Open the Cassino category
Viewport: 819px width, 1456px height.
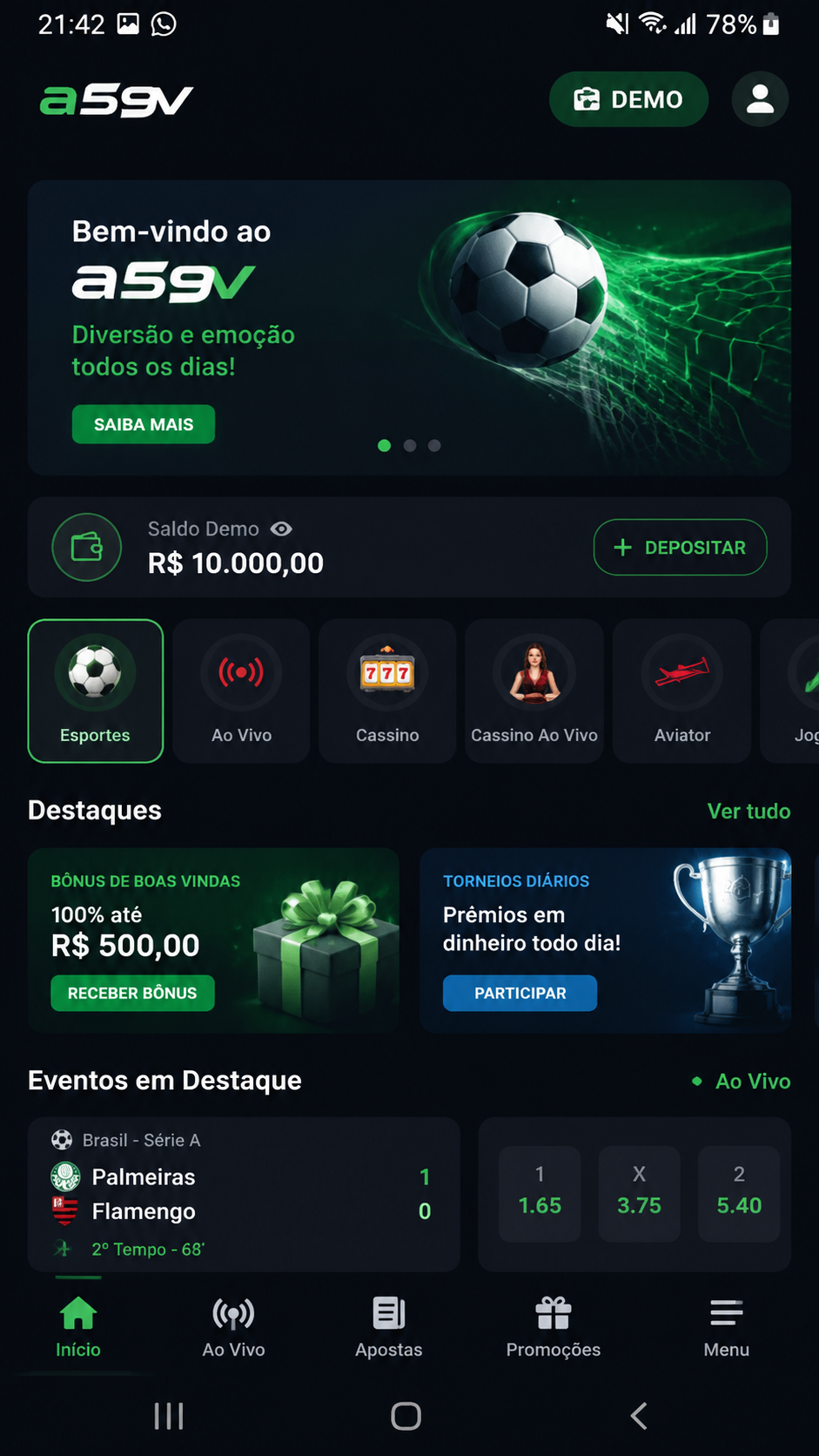click(387, 691)
